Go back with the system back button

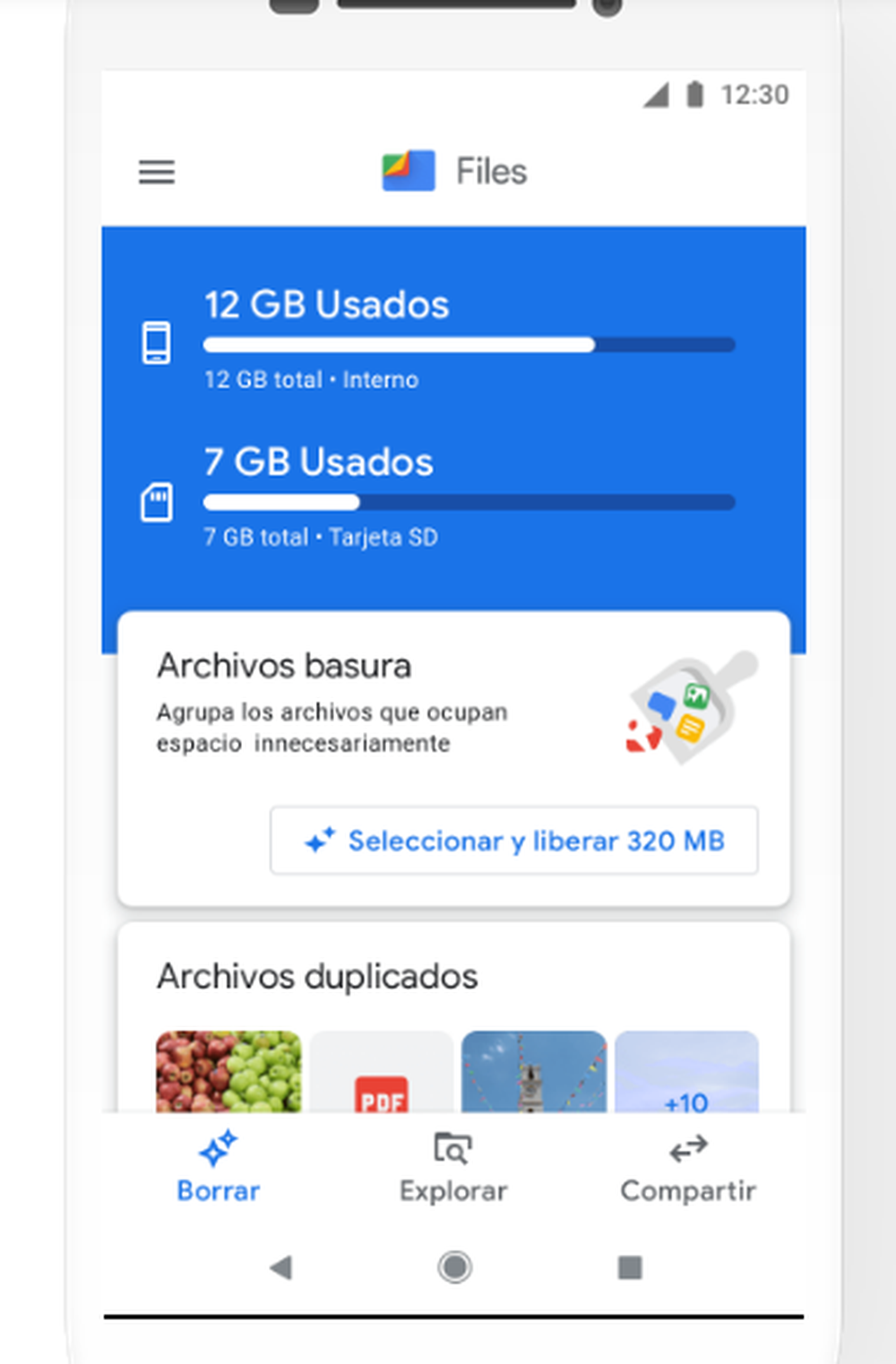(281, 1267)
